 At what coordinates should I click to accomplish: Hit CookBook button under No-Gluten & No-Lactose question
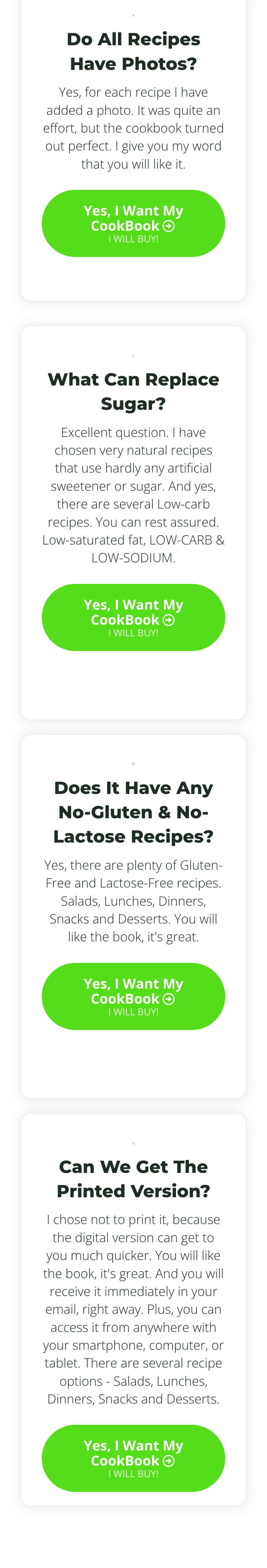click(x=133, y=996)
